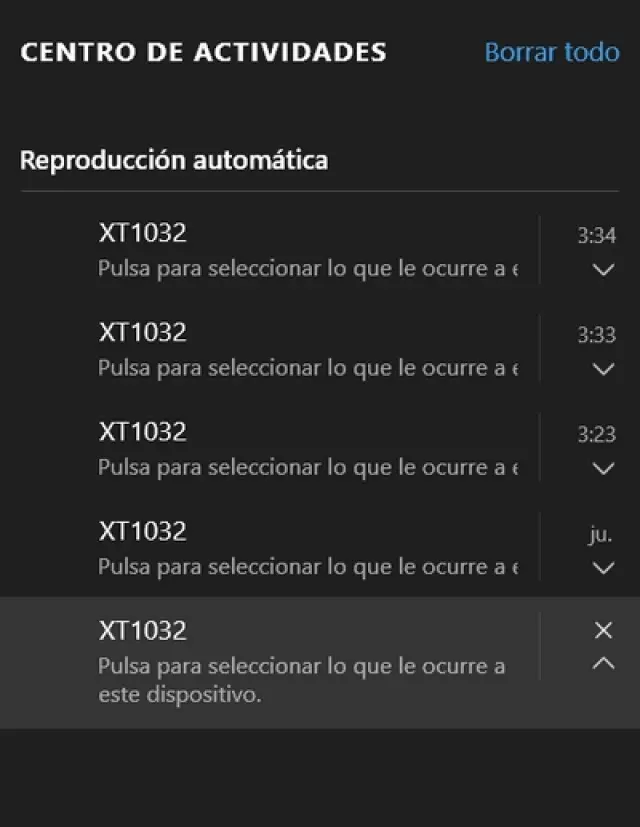
Task: Open the XT1032 notification from 3:23
Action: click(x=308, y=449)
